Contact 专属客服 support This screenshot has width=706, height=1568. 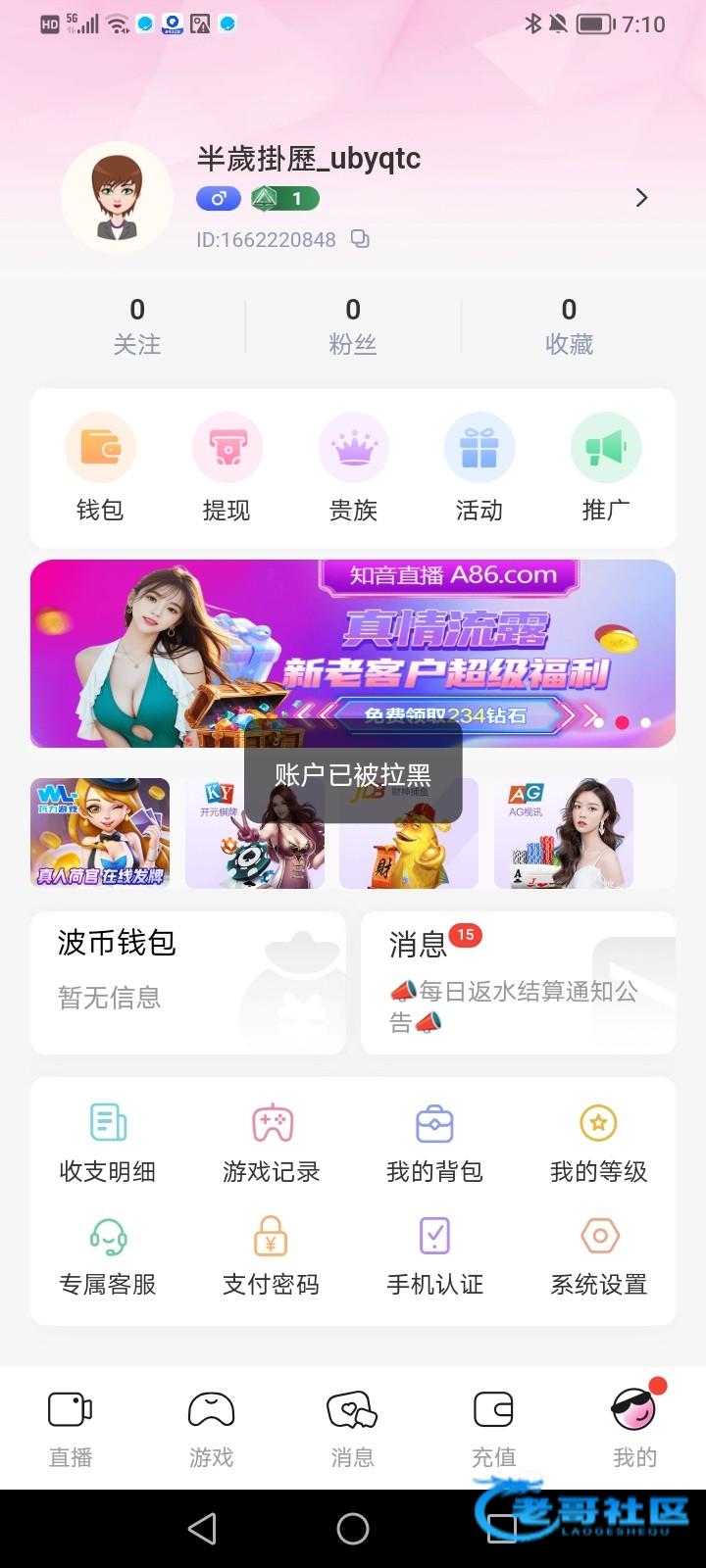coord(108,1254)
